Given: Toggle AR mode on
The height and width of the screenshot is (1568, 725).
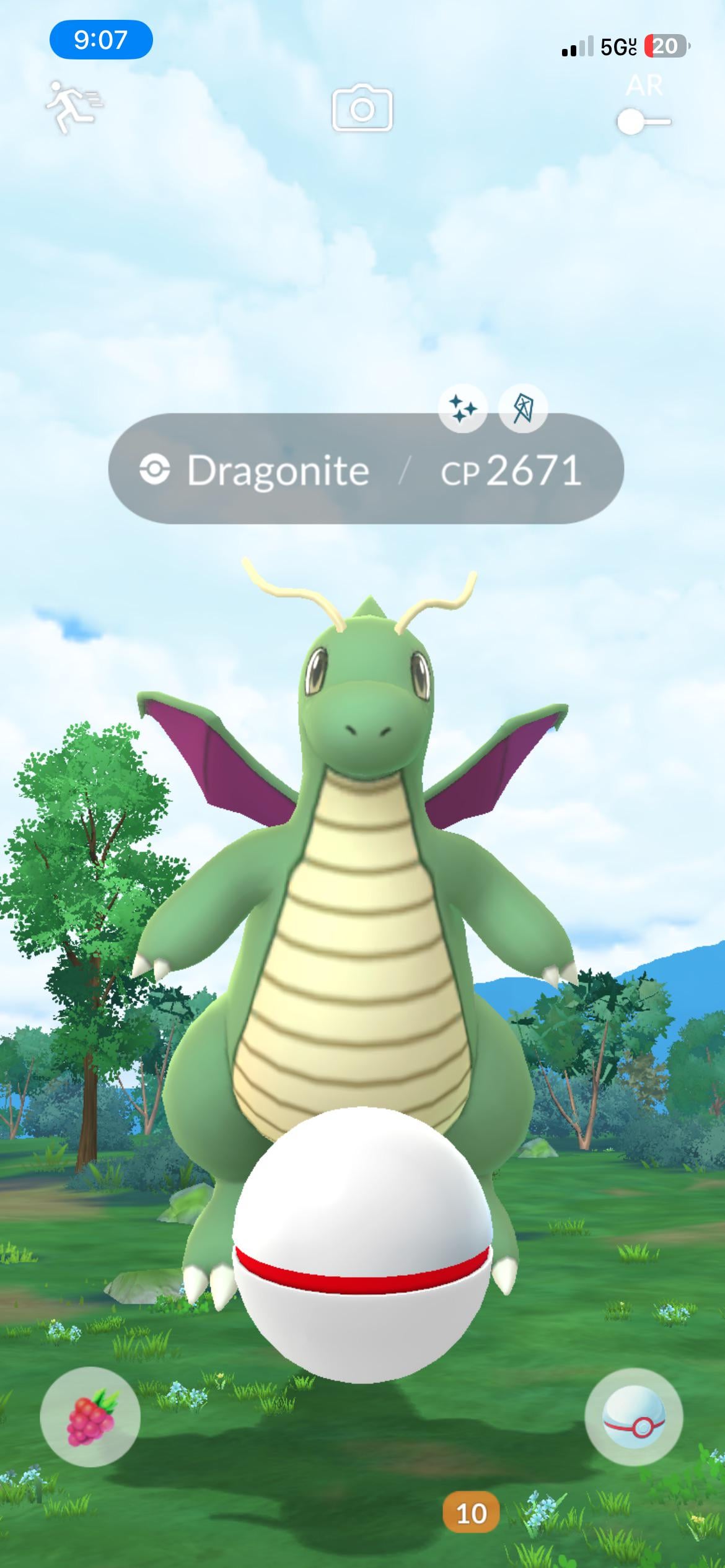Looking at the screenshot, I should coord(643,121).
